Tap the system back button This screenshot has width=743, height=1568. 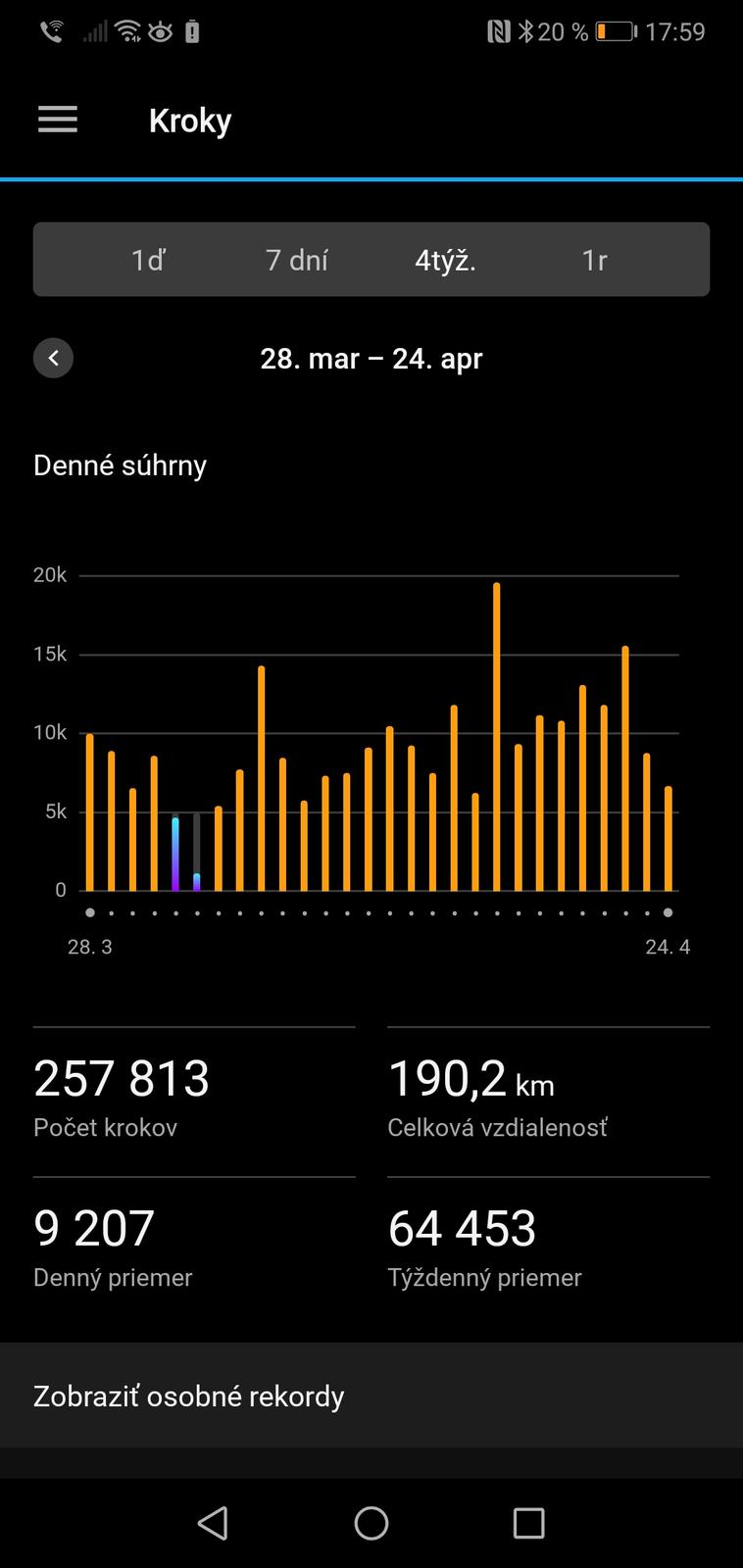213,1523
